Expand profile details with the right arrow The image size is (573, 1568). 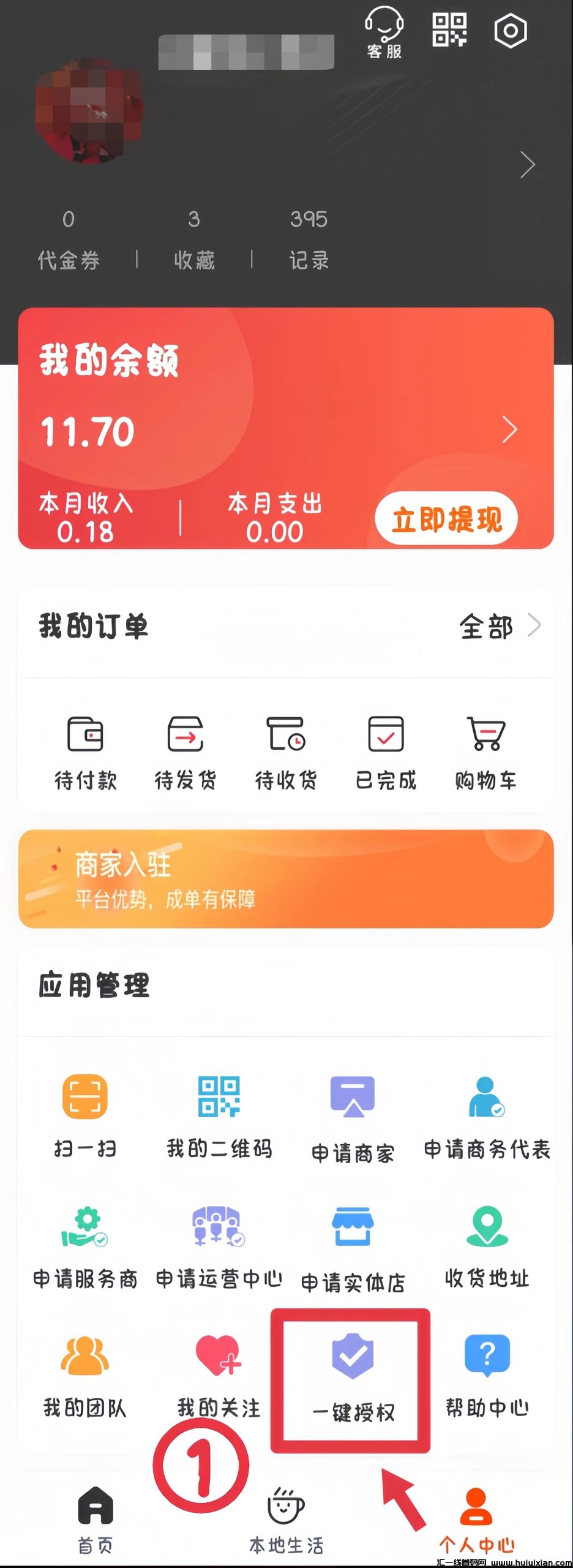[x=528, y=164]
